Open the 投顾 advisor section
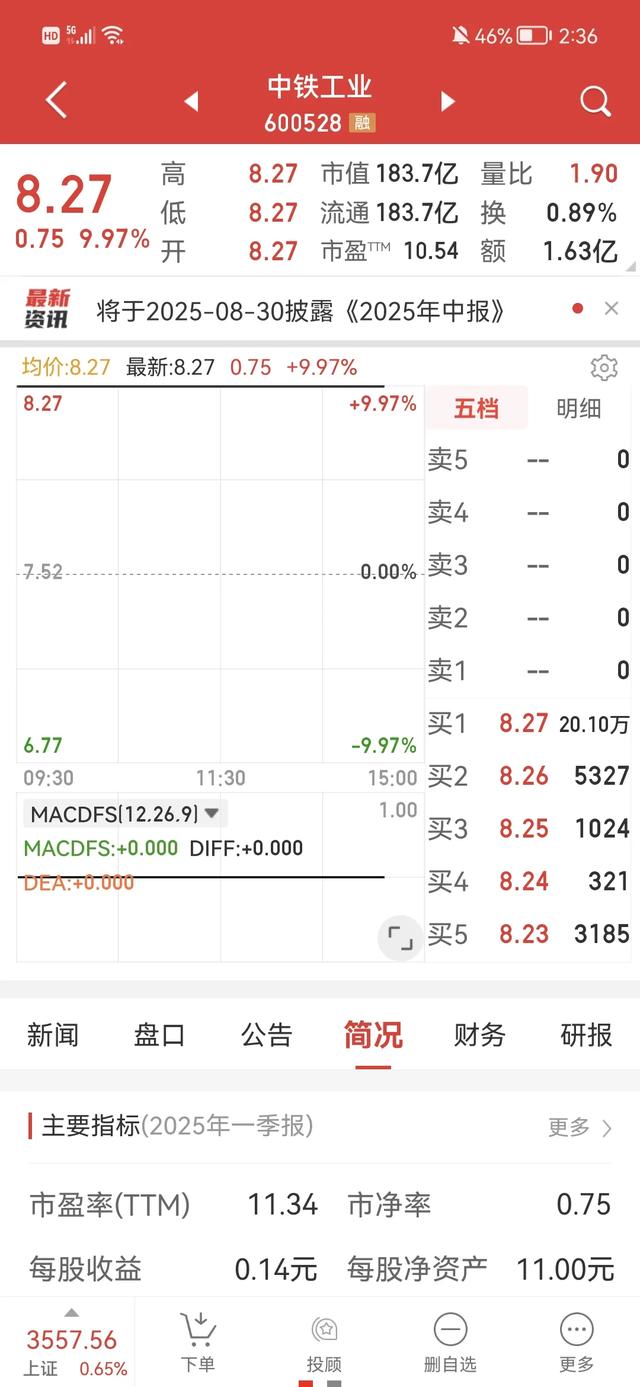The width and height of the screenshot is (640, 1387). [324, 1342]
